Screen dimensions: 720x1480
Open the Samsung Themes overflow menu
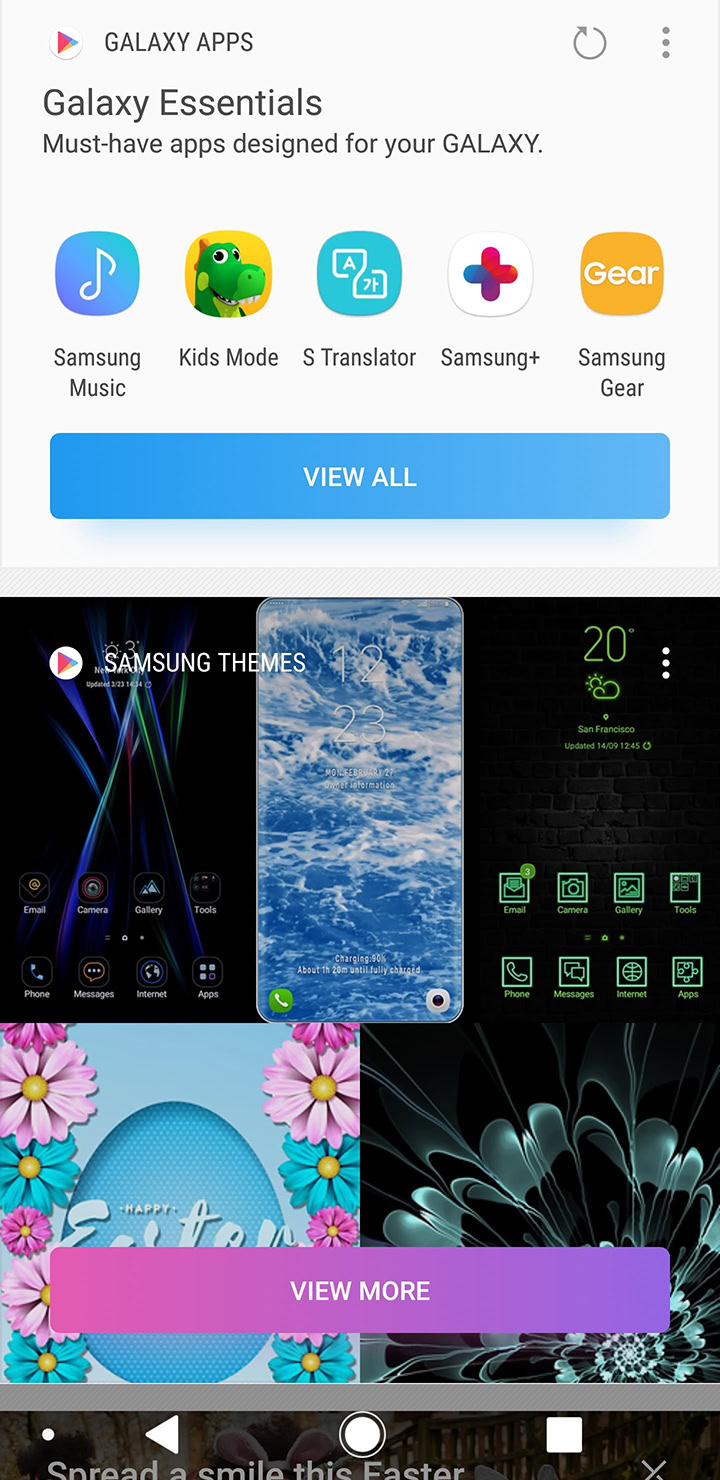[x=666, y=662]
